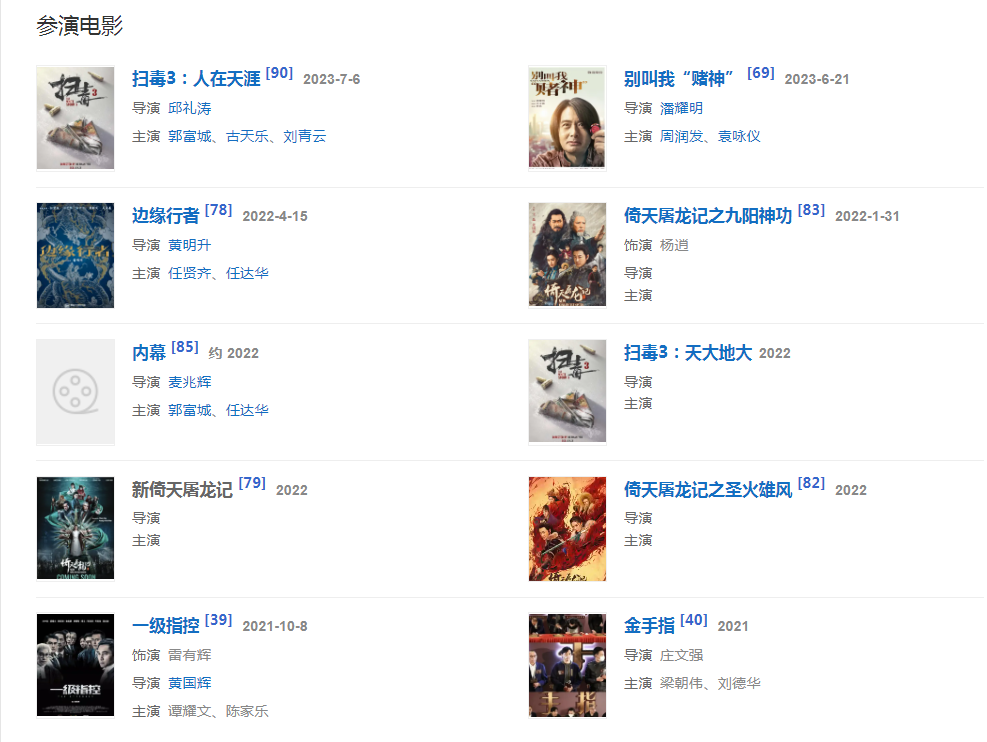The height and width of the screenshot is (742, 987).
Task: Open the 扫毒3：人在天涯 movie link
Action: [196, 79]
